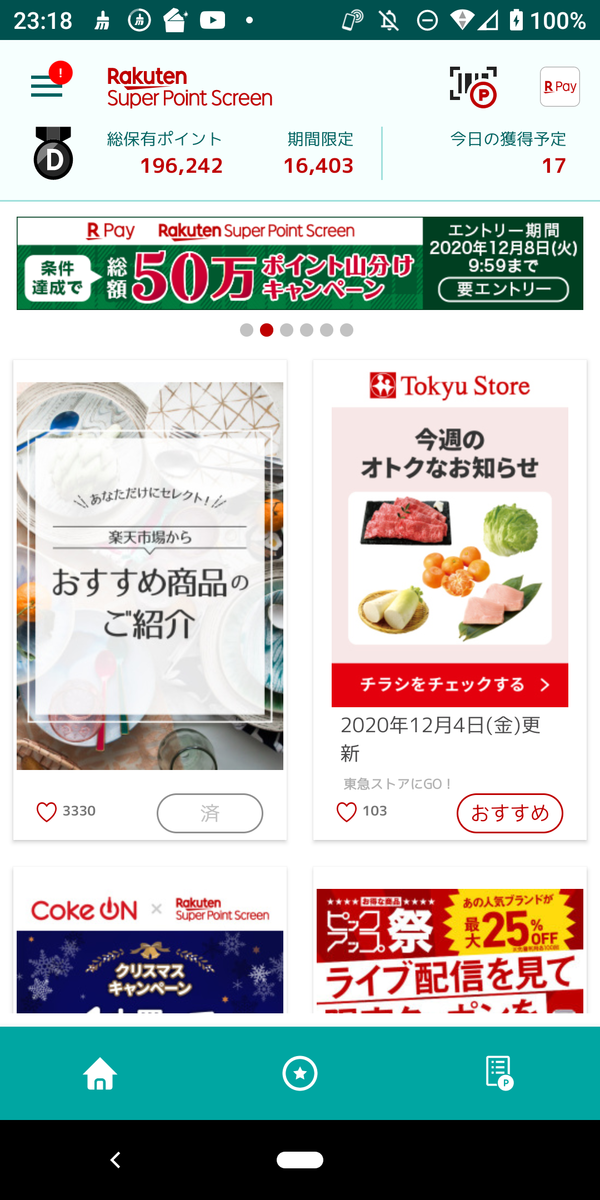600x1200 pixels.
Task: Launch the R Pay shortcut
Action: tap(560, 87)
